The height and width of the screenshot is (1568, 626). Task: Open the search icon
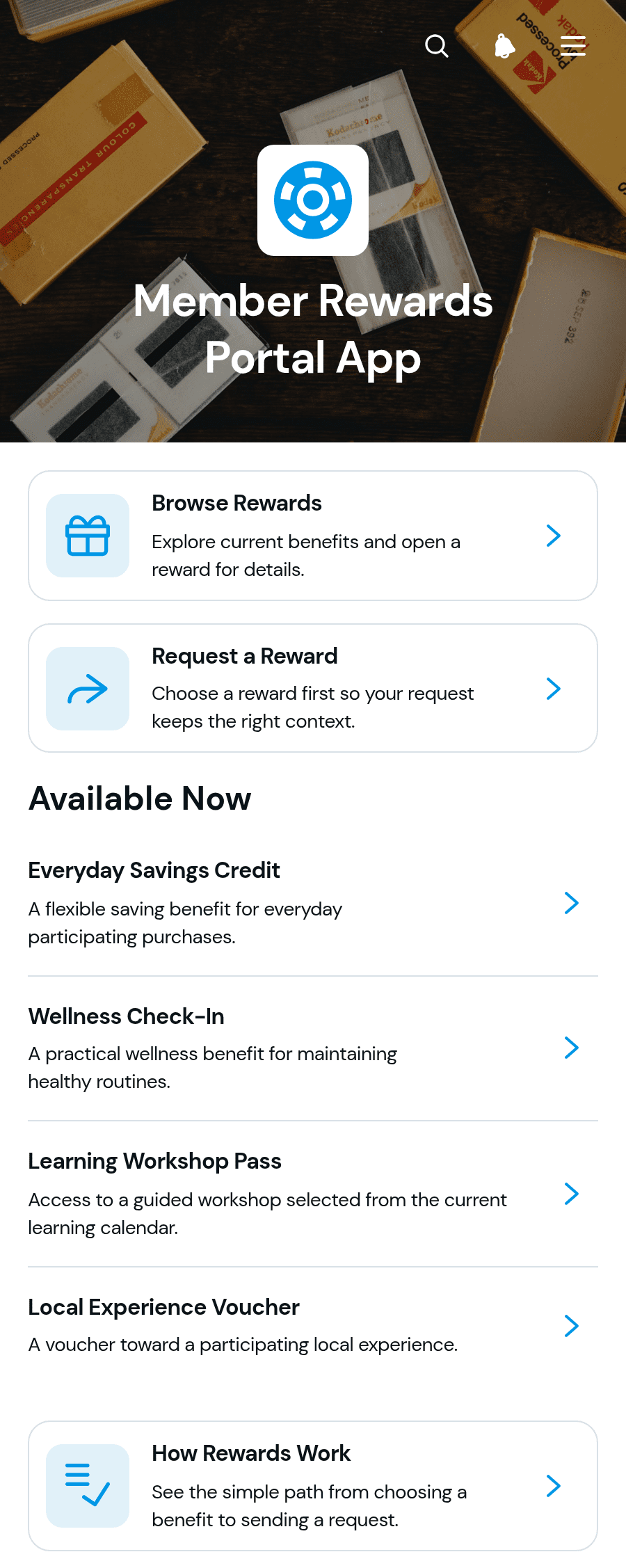tap(437, 46)
